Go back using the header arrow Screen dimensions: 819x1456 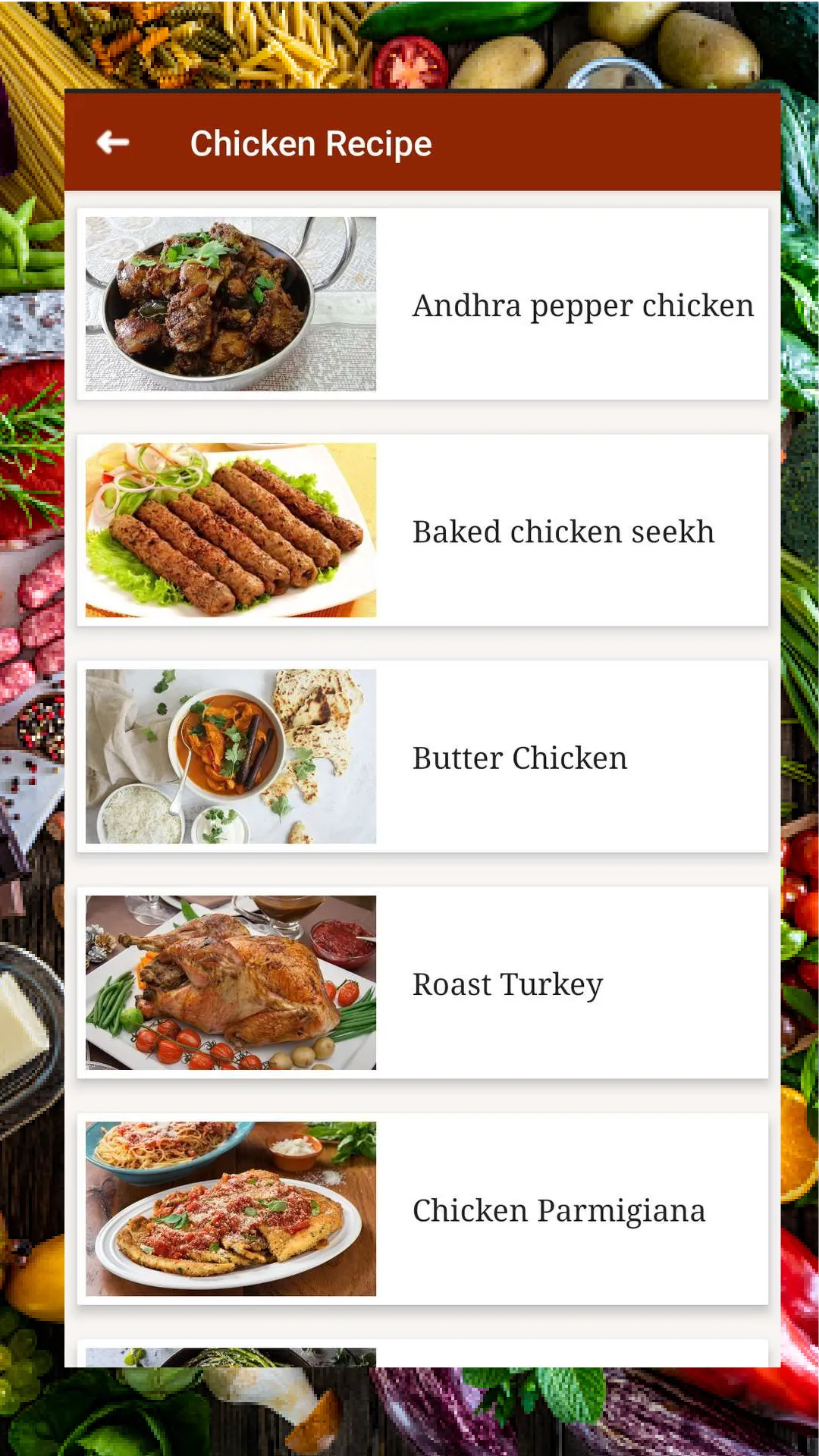[113, 142]
